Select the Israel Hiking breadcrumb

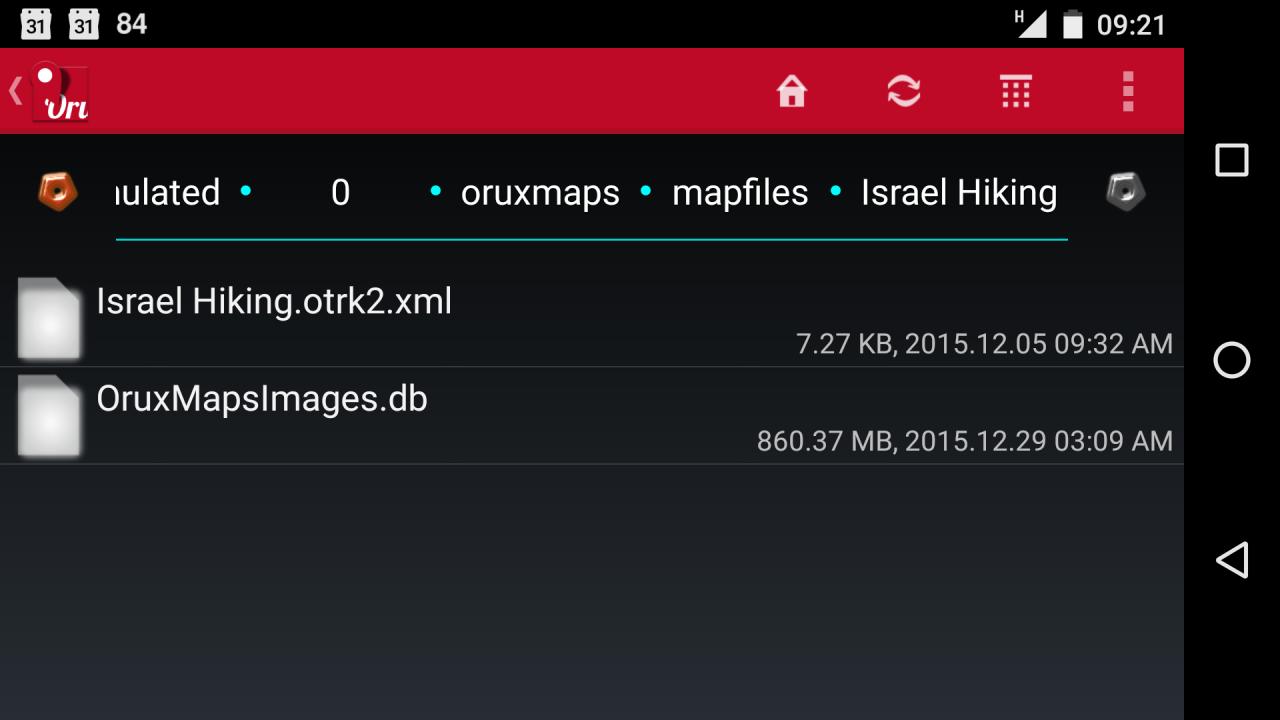(958, 192)
